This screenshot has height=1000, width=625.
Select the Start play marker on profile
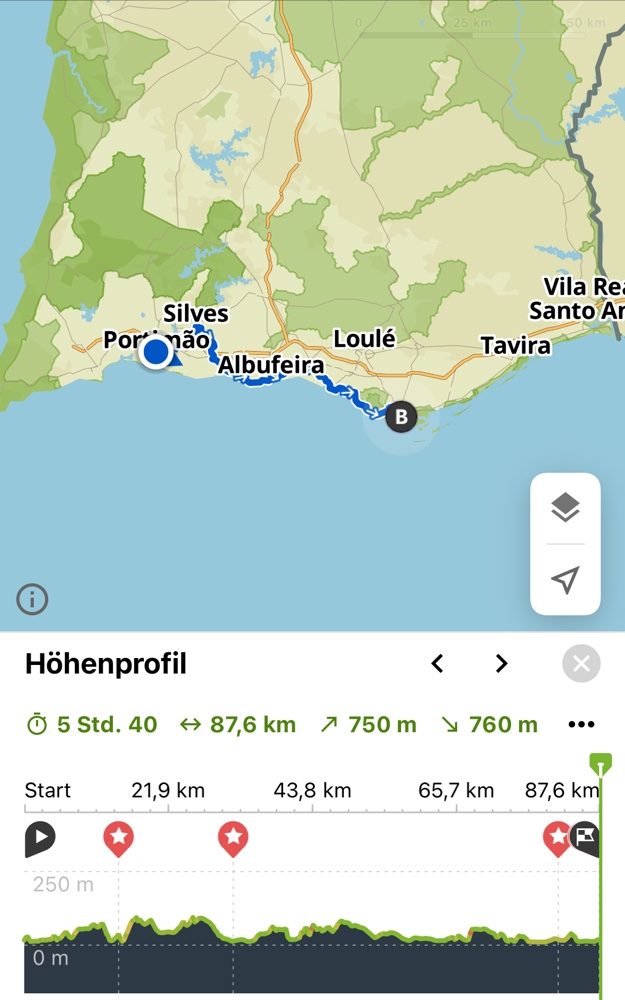coord(39,838)
